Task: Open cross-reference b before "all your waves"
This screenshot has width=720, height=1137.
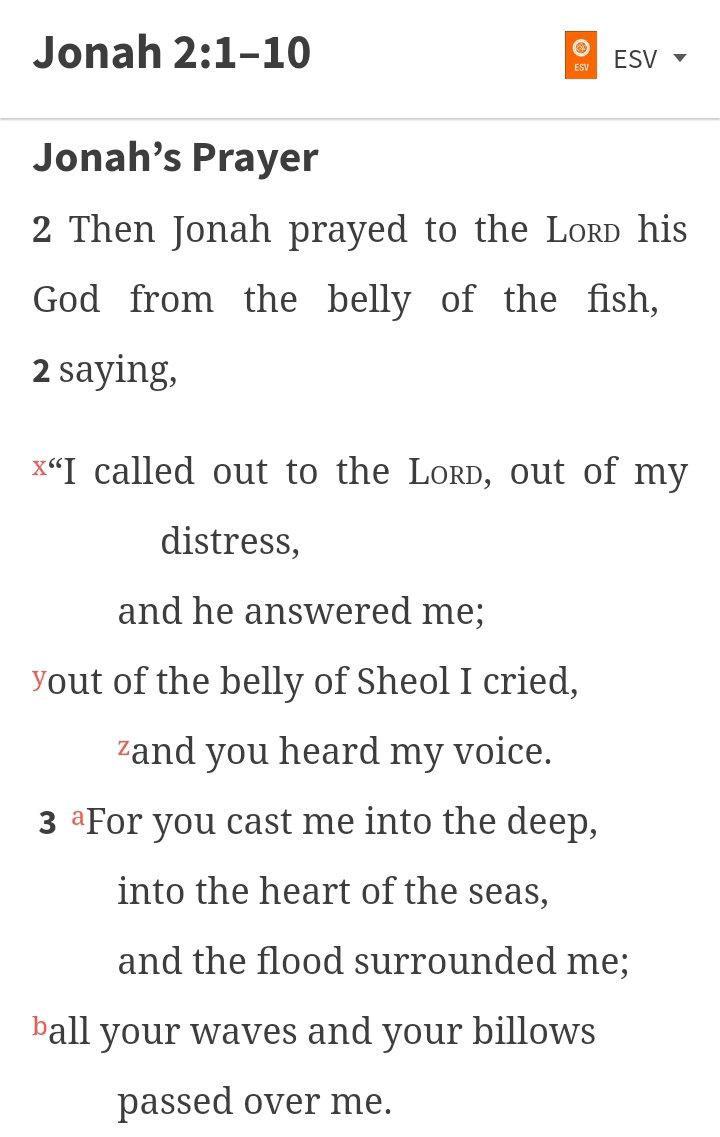Action: tap(40, 1025)
